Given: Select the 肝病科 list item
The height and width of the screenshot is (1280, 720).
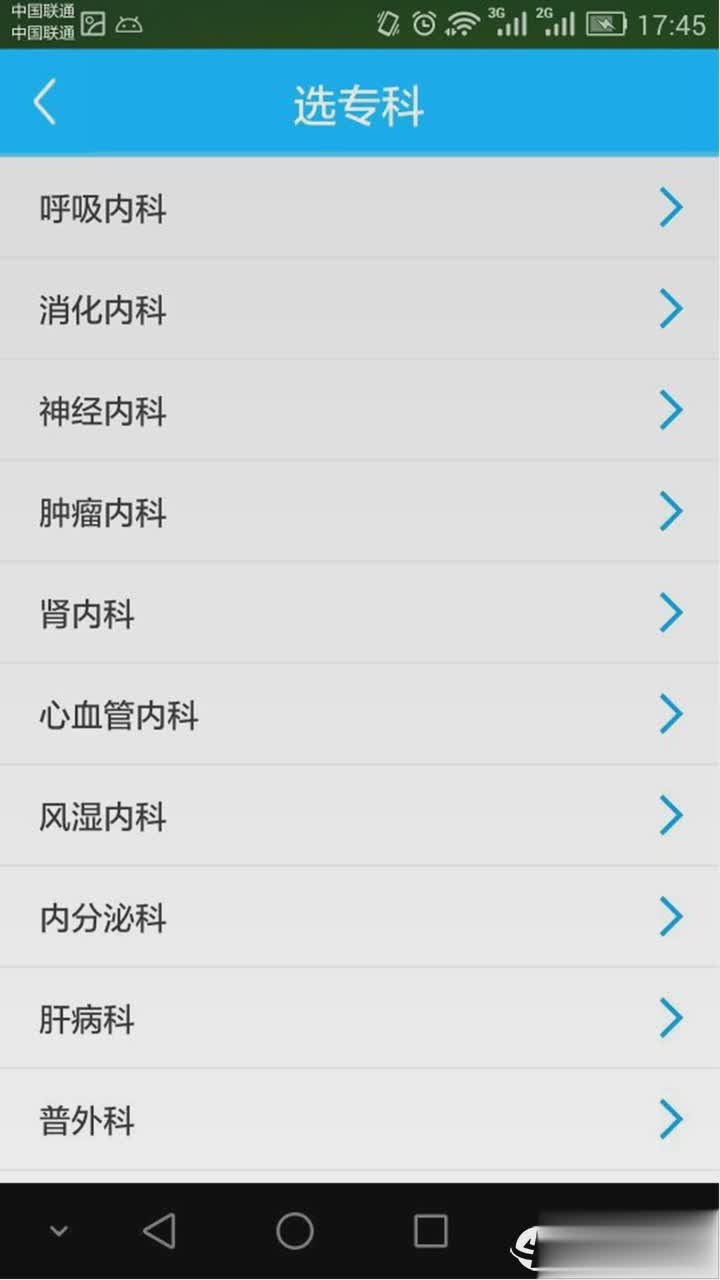Looking at the screenshot, I should [x=360, y=1018].
